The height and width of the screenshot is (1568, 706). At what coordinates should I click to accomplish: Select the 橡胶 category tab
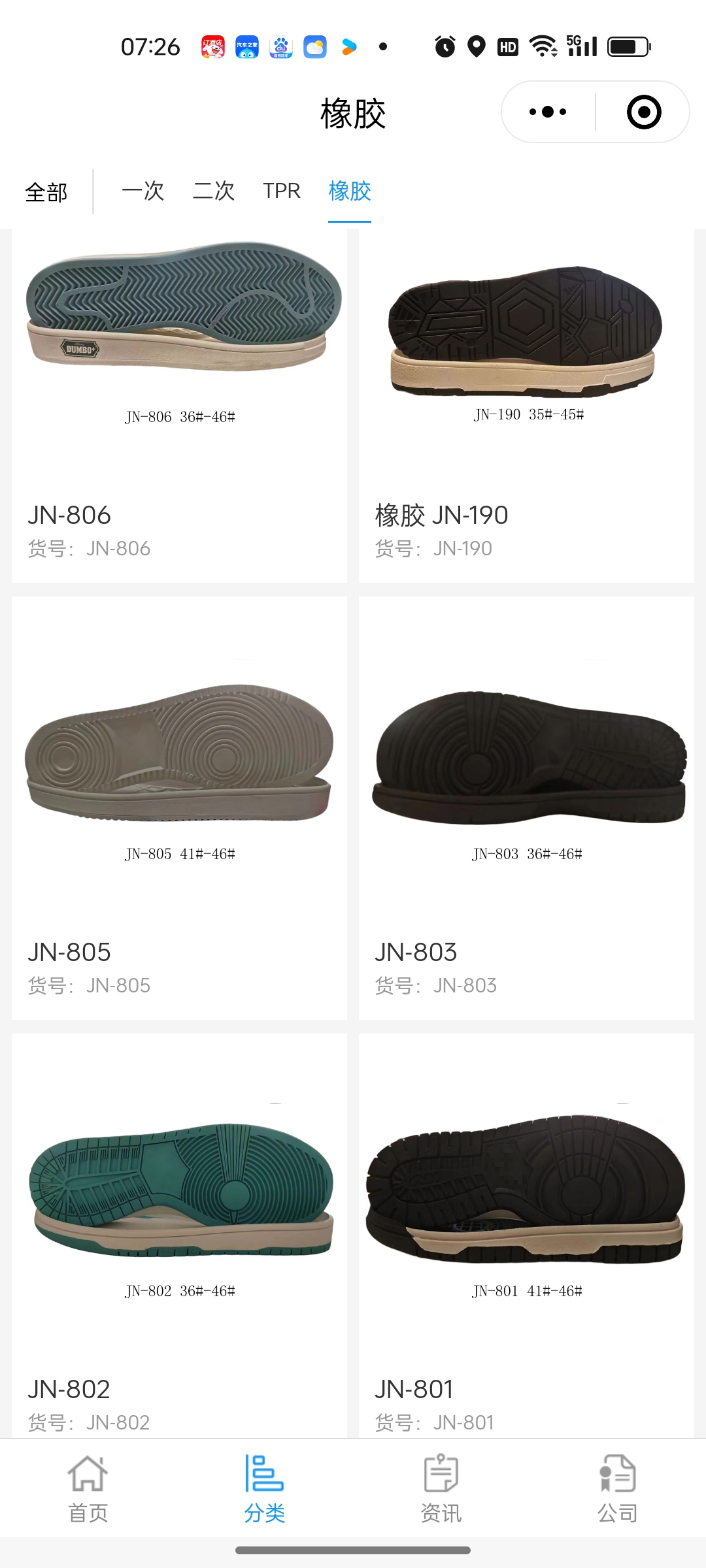coord(350,191)
